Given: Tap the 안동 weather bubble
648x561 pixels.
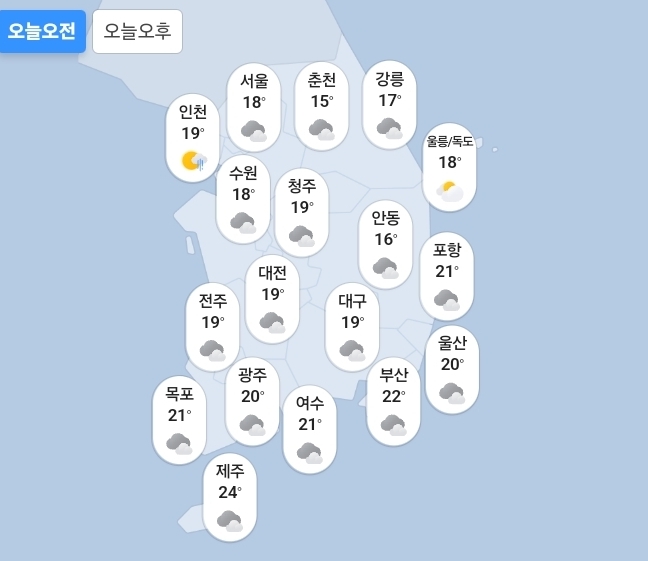Looking at the screenshot, I should [386, 243].
